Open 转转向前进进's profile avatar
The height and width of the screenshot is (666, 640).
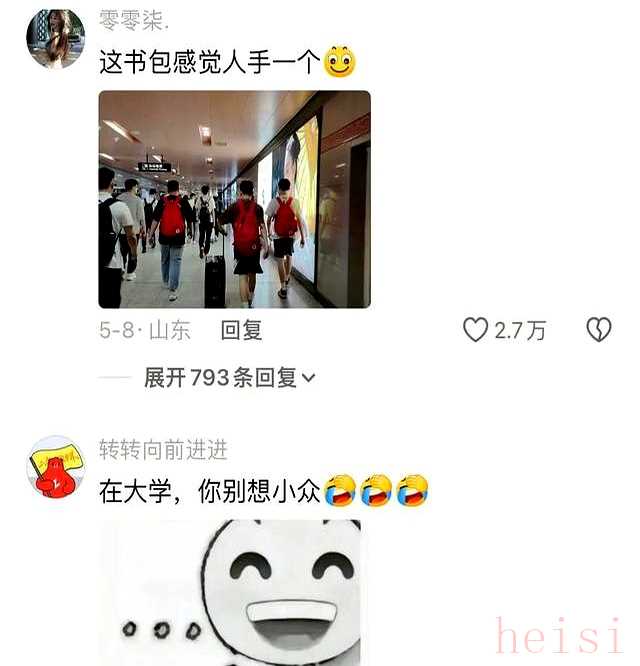[x=55, y=467]
